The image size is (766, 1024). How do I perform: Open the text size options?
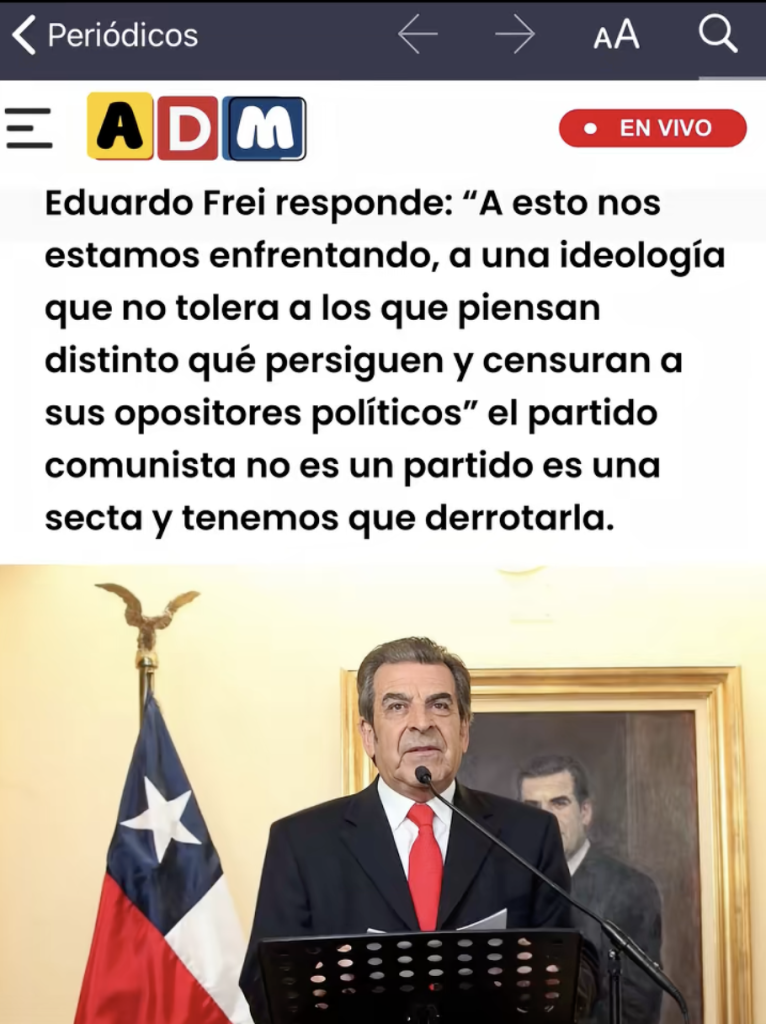tap(616, 36)
